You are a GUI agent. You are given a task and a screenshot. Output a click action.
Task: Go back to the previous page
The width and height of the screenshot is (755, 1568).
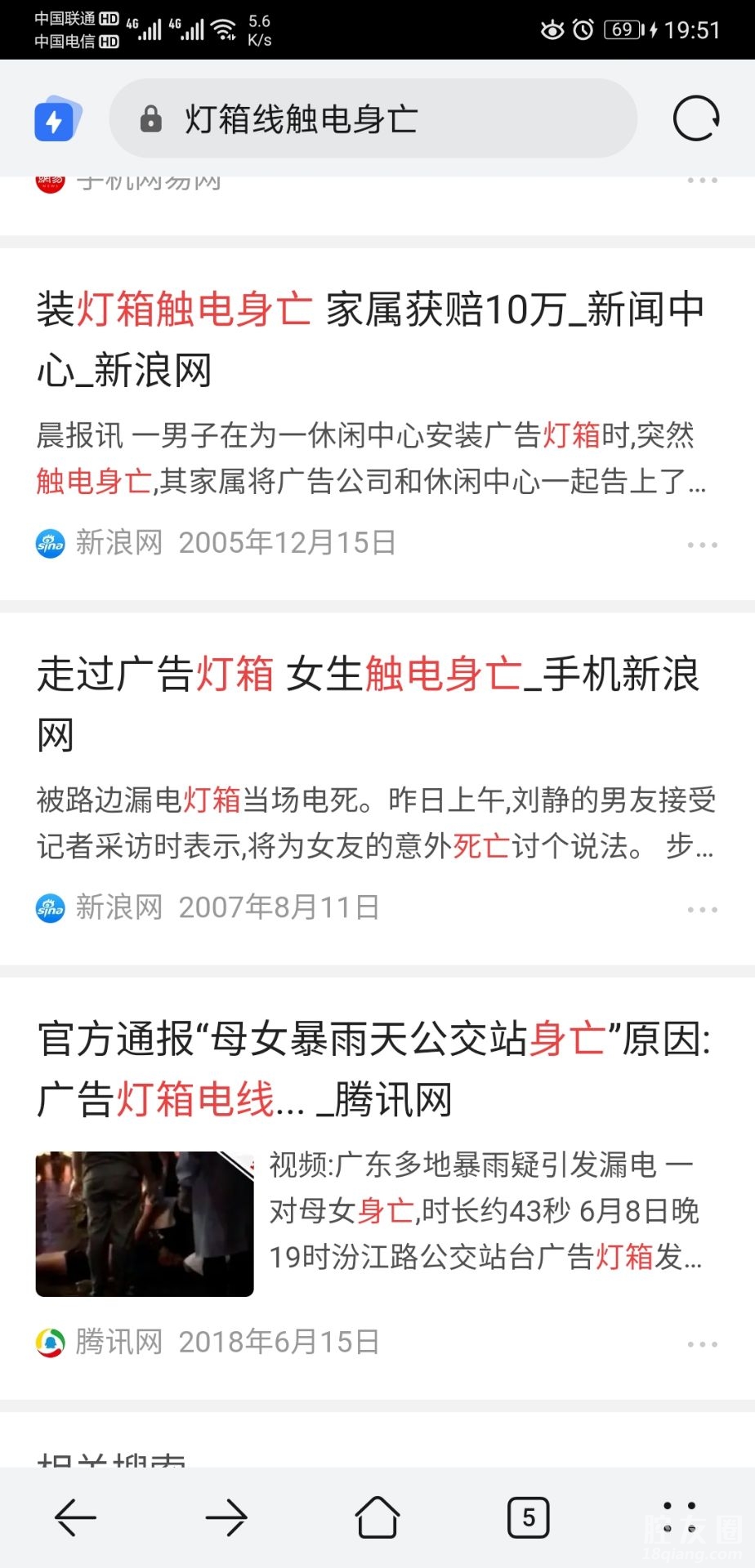coord(75,1518)
